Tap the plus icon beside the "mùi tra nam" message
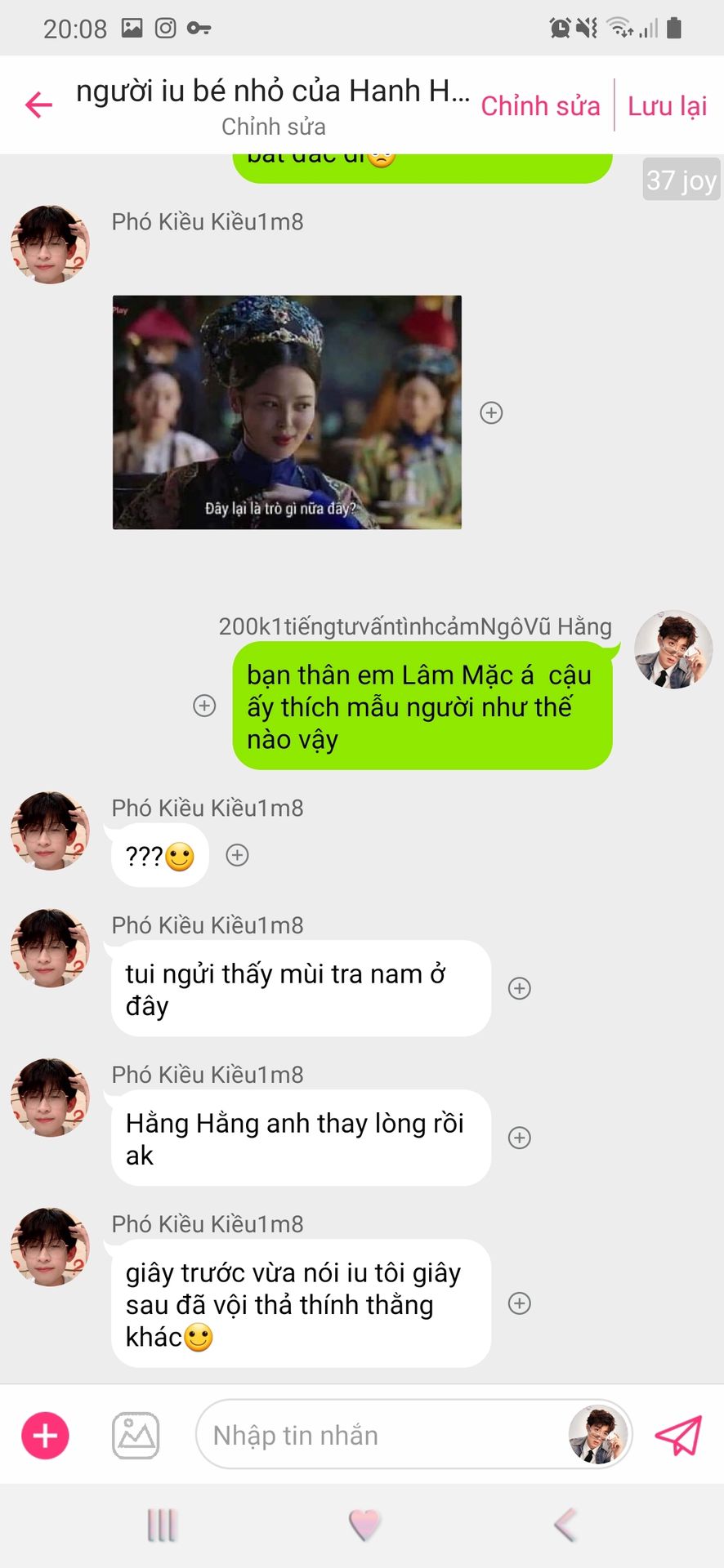 (520, 988)
